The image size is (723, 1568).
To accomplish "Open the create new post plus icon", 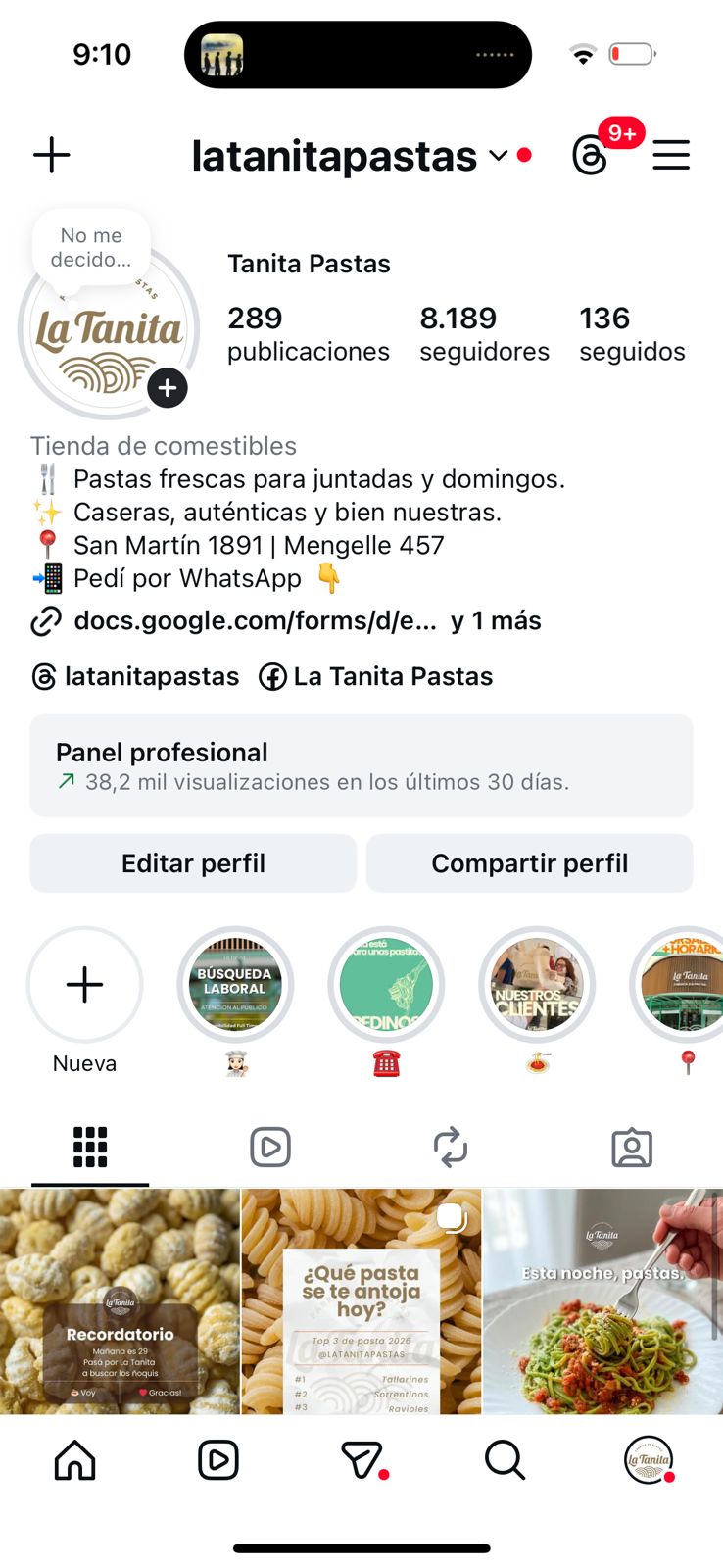I will point(52,155).
